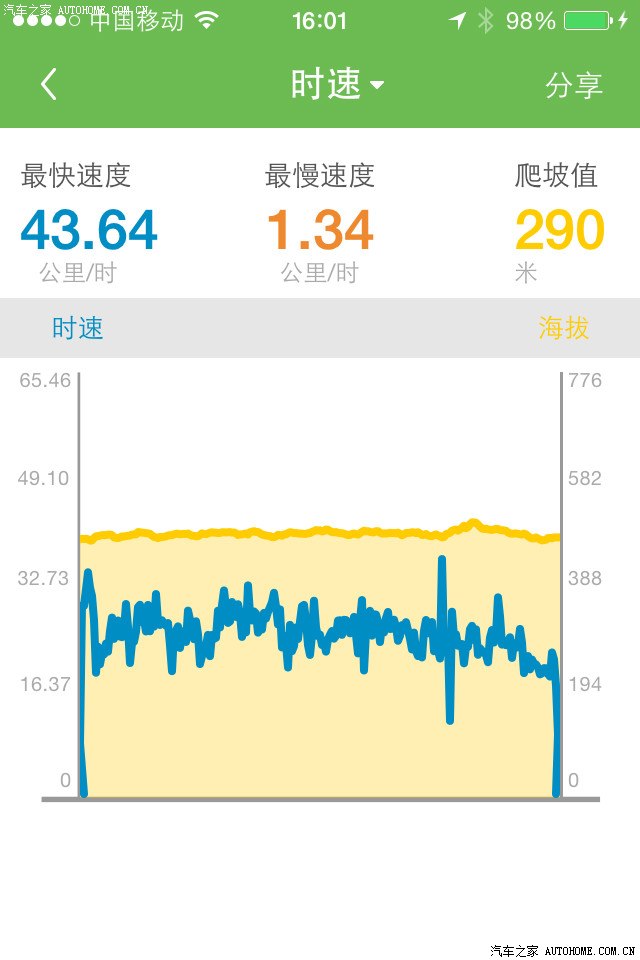
Task: Tap 分享 to share this chart
Action: (573, 85)
